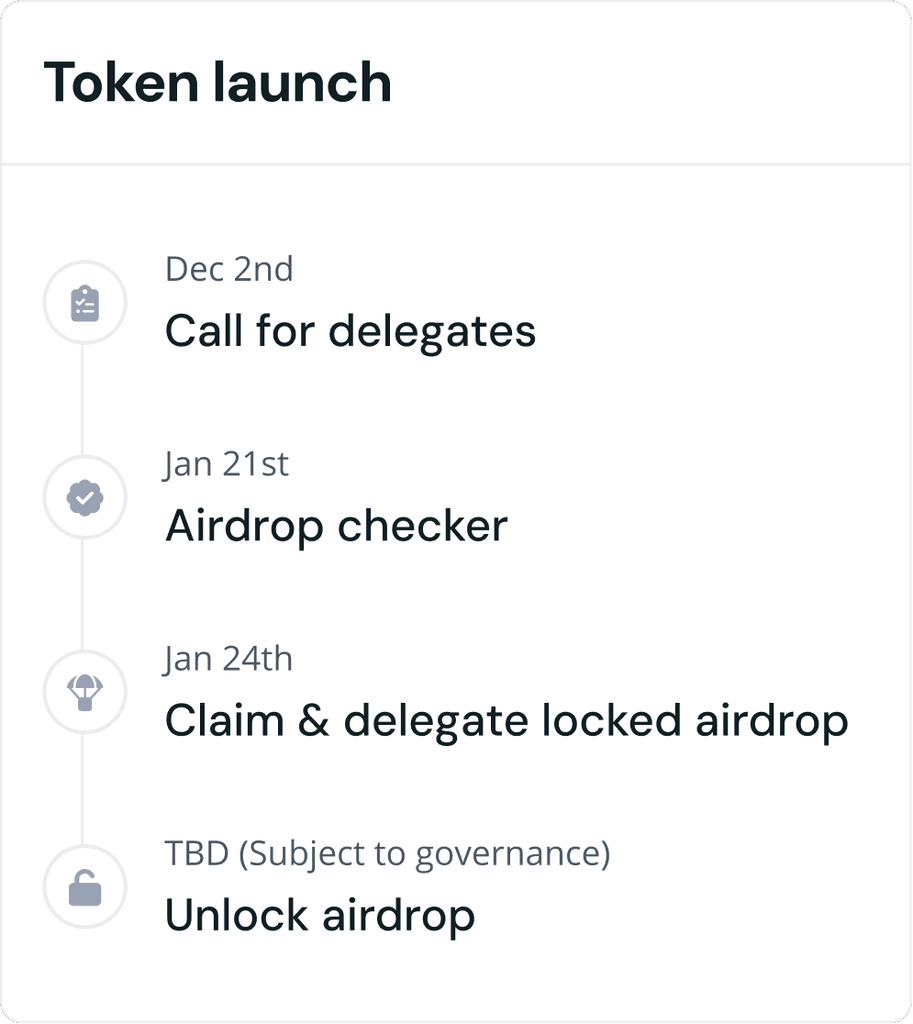Select the locked airdrop claim milestone icon
The width and height of the screenshot is (913, 1024).
(x=84, y=691)
